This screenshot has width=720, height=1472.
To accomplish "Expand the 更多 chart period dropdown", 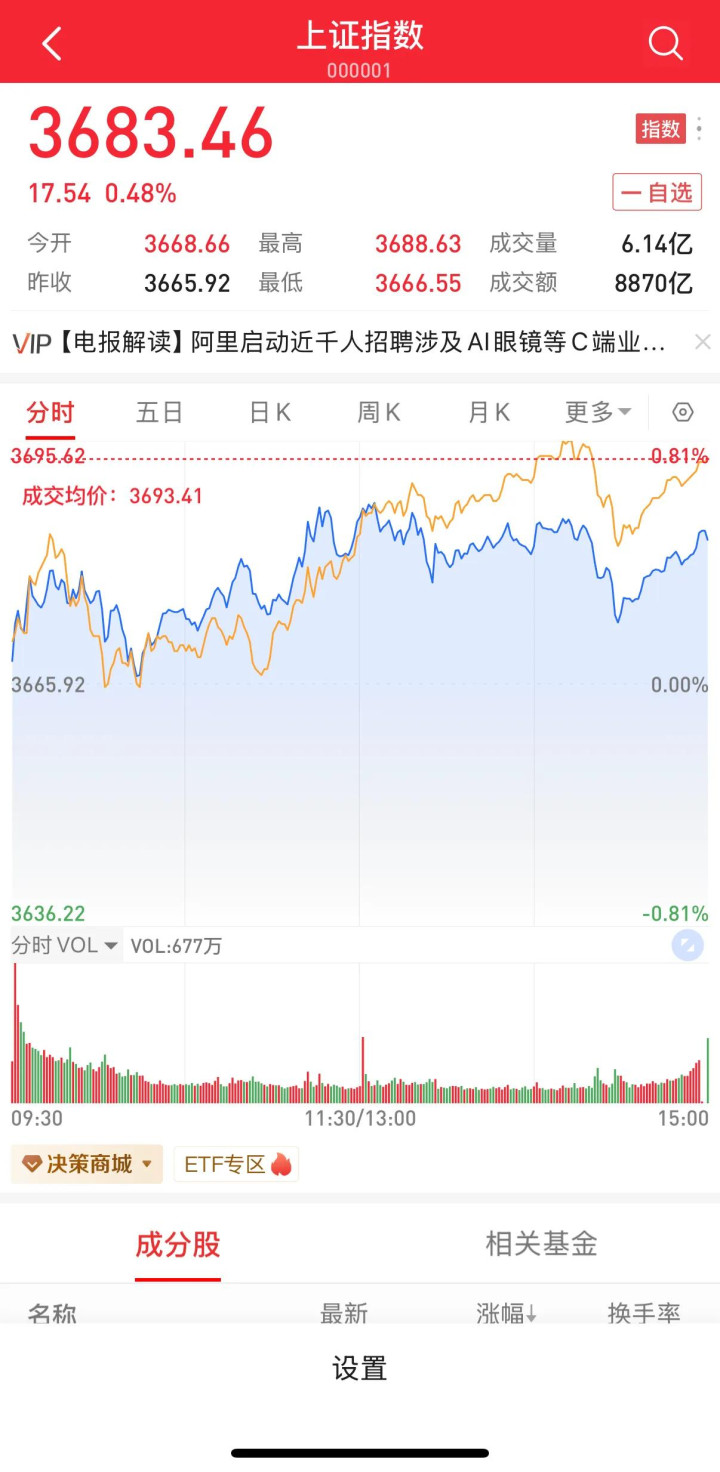I will click(597, 412).
